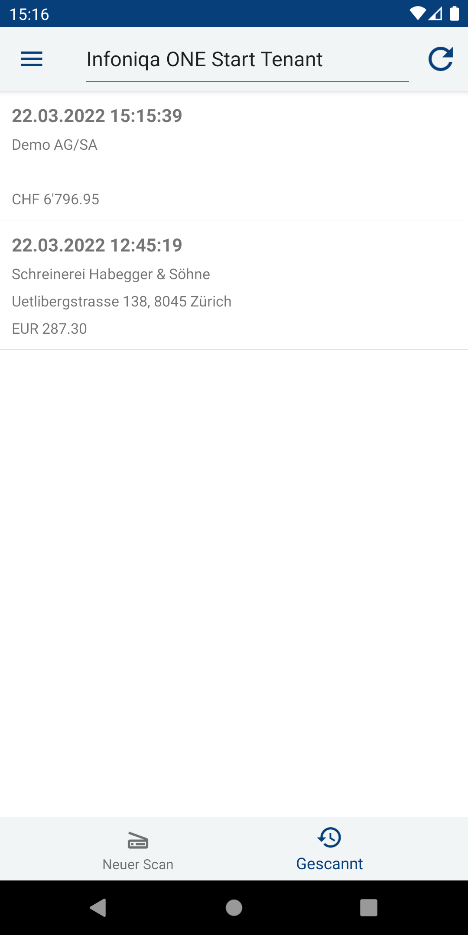Select the Infoniqa ONE Start Tenant field
This screenshot has width=468, height=935.
click(x=247, y=60)
